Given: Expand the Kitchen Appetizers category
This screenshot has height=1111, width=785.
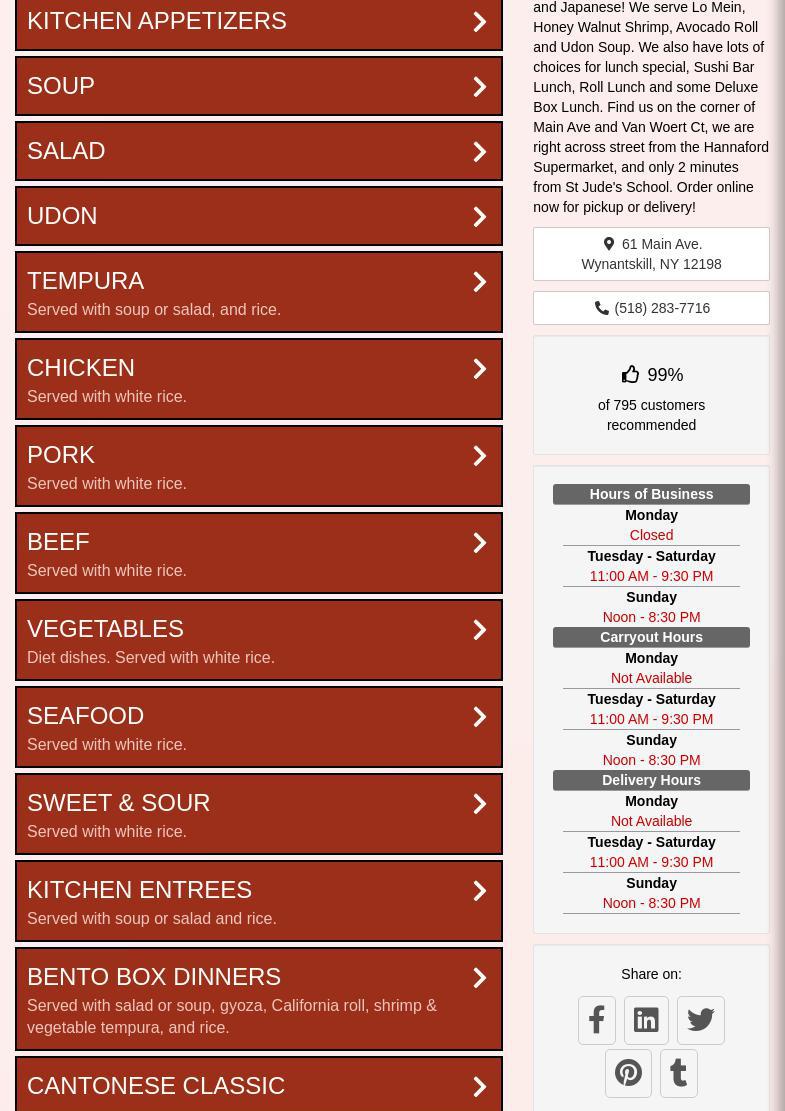Looking at the screenshot, I should point(258,22).
